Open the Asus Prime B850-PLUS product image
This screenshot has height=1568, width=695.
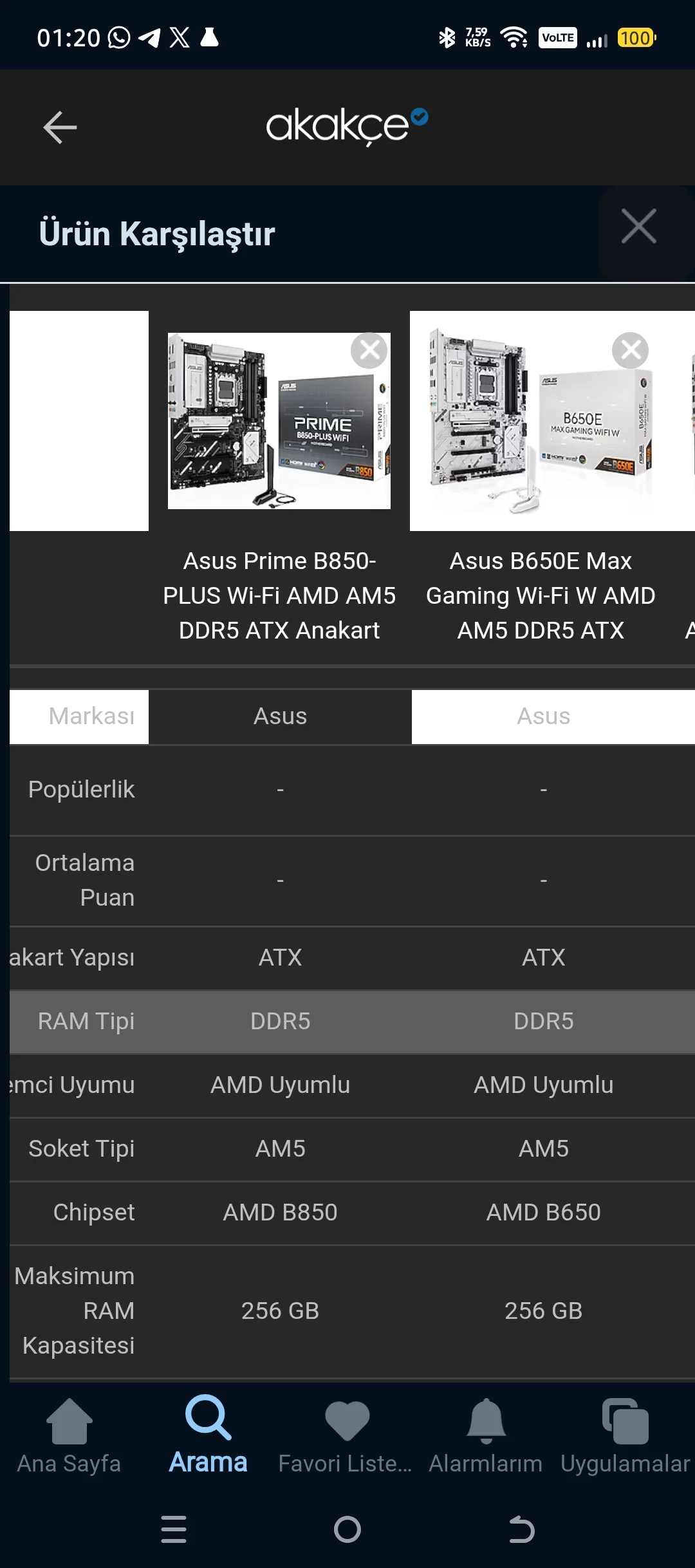[279, 421]
